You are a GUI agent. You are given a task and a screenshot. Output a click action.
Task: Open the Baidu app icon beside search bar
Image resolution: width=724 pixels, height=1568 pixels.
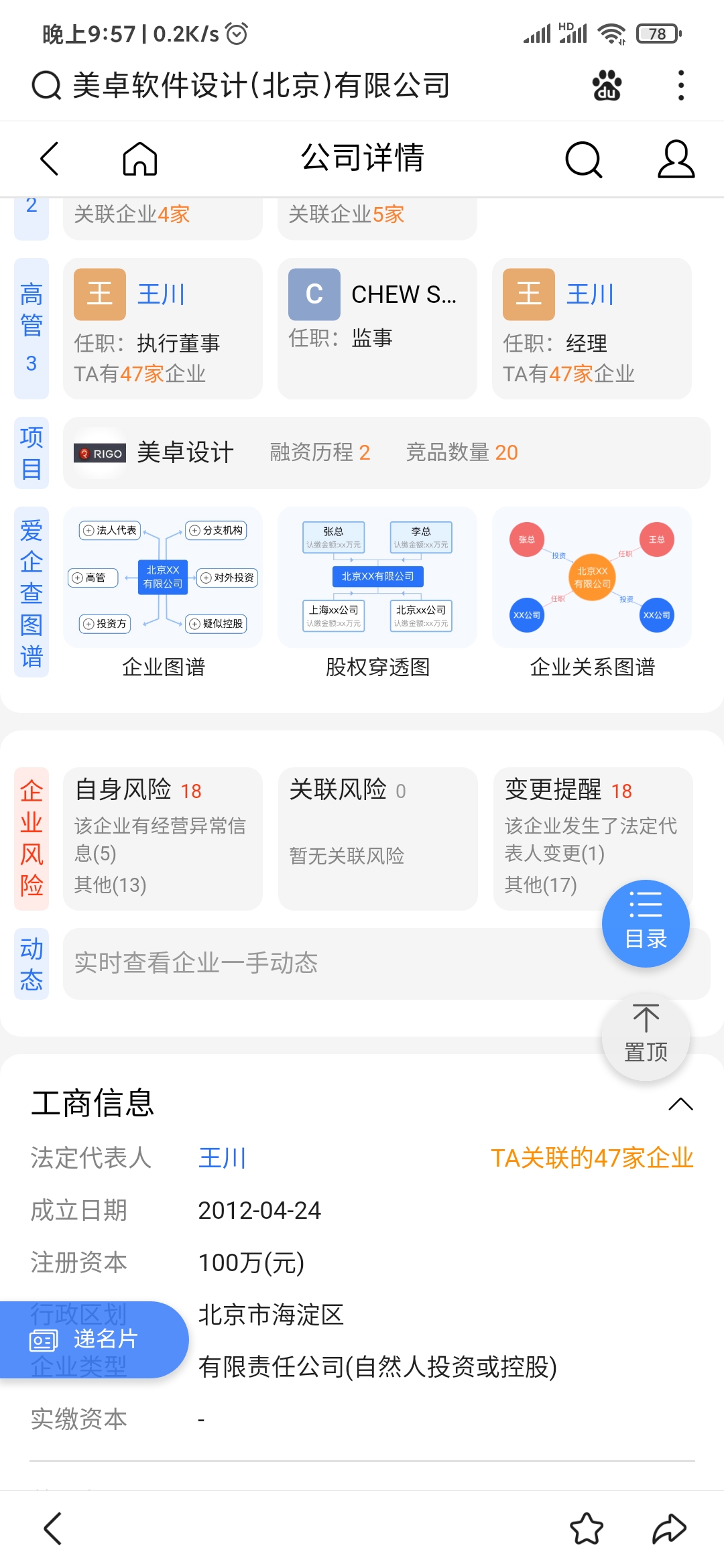pos(607,86)
